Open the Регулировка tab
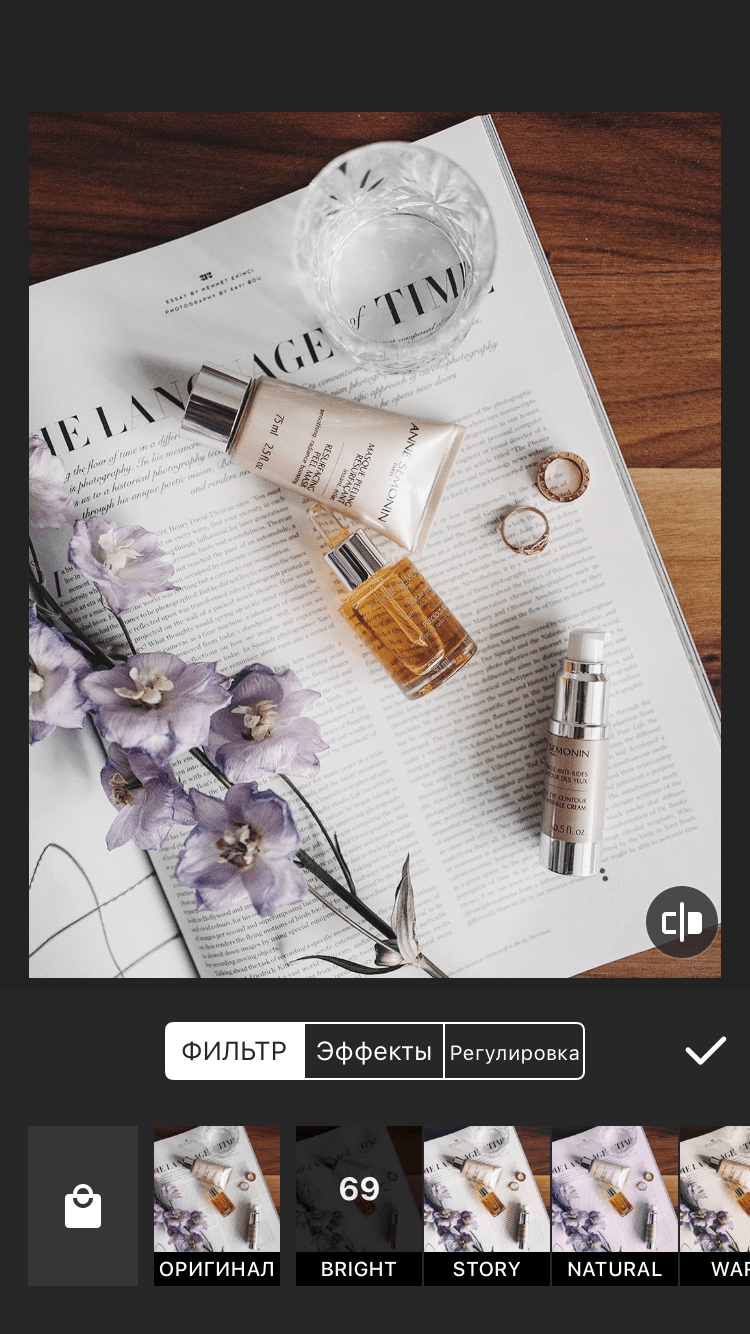The height and width of the screenshot is (1334, 750). coord(514,1052)
